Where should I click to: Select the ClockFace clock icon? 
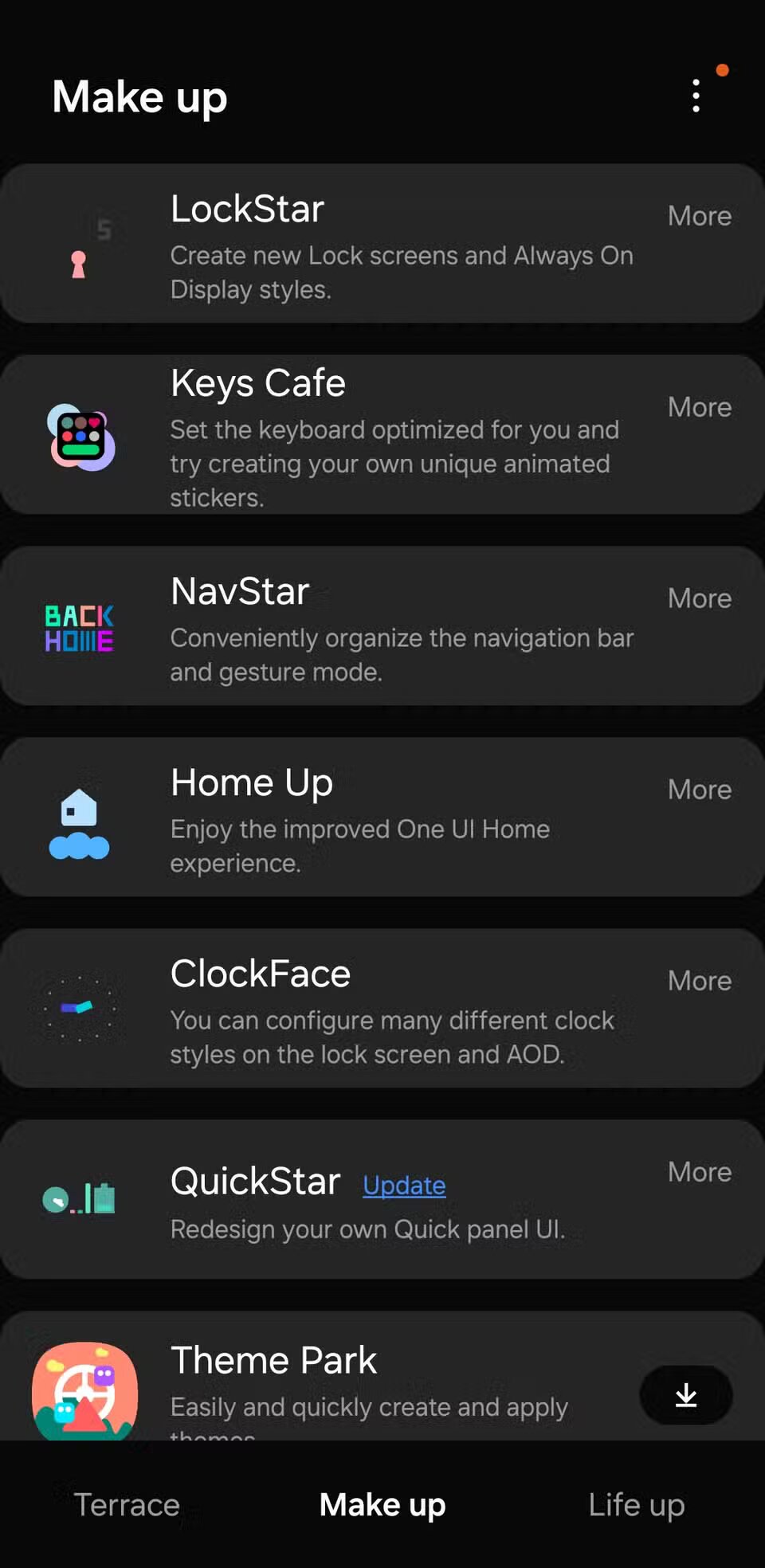pyautogui.click(x=80, y=1008)
